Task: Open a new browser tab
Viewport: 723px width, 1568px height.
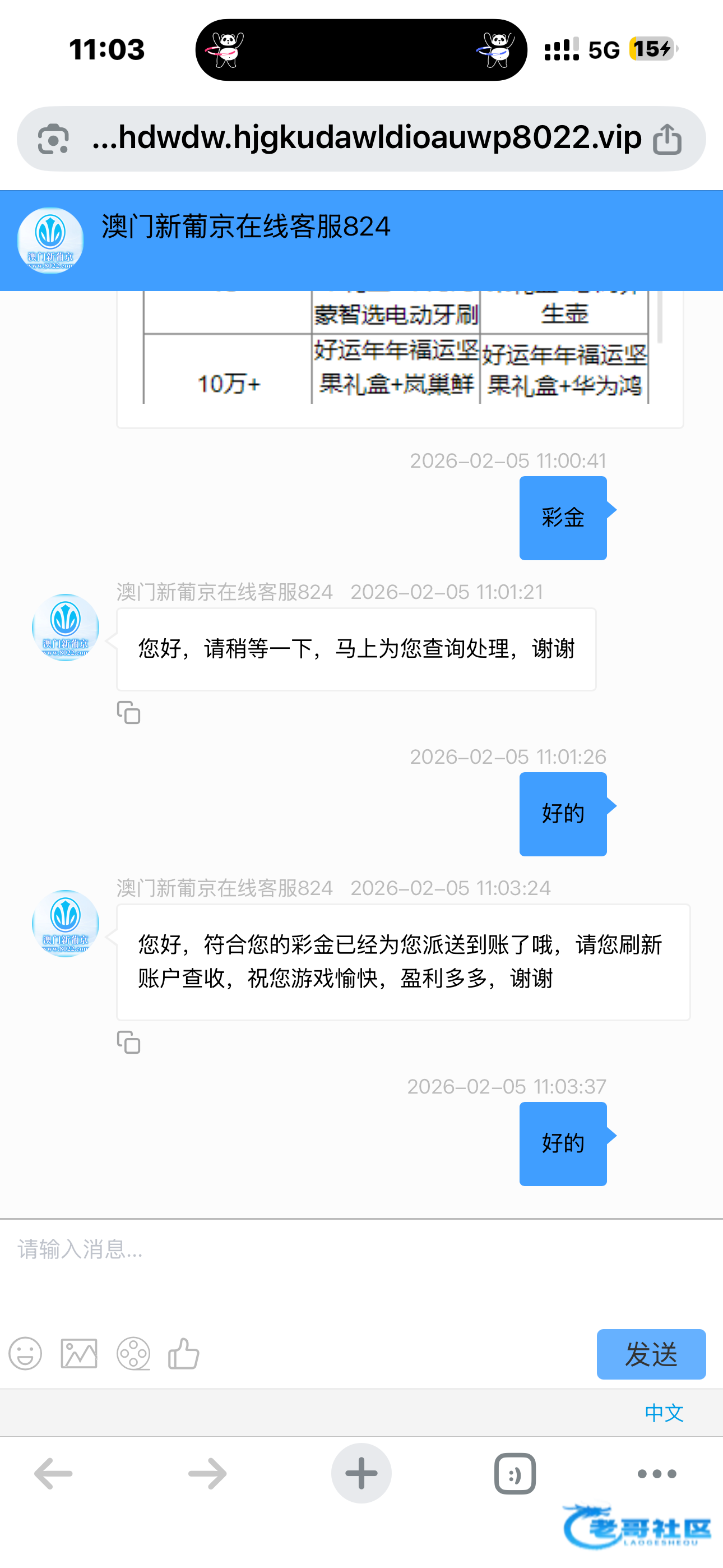Action: pyautogui.click(x=361, y=1473)
